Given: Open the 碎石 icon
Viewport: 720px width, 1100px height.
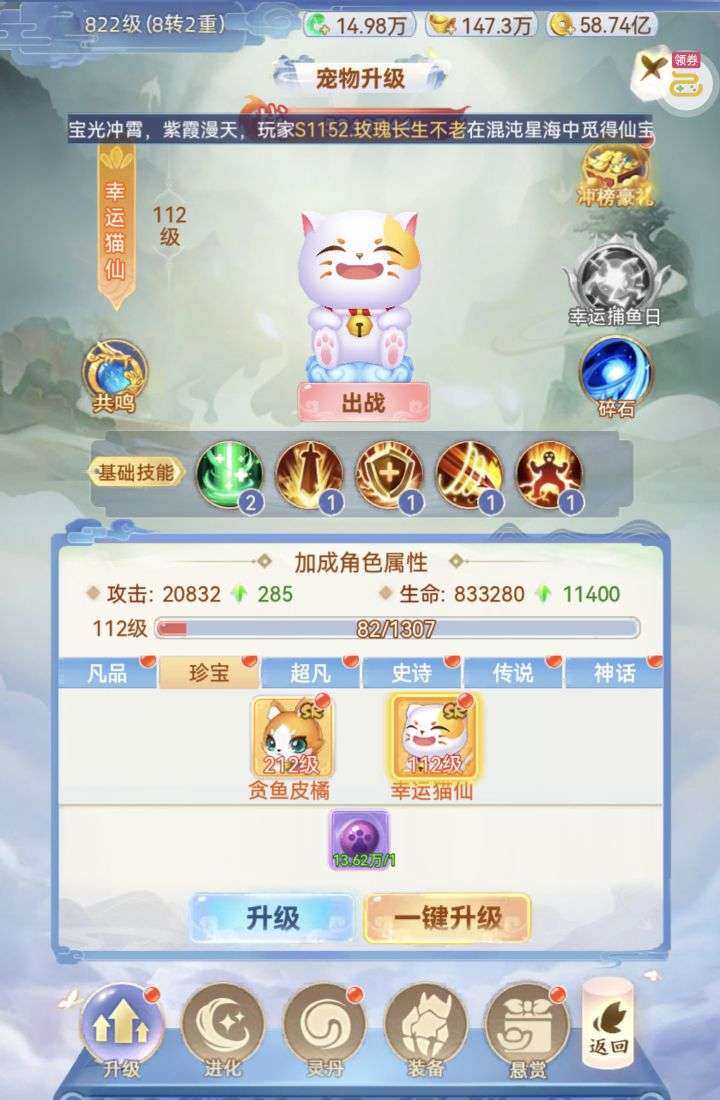Looking at the screenshot, I should [x=614, y=373].
